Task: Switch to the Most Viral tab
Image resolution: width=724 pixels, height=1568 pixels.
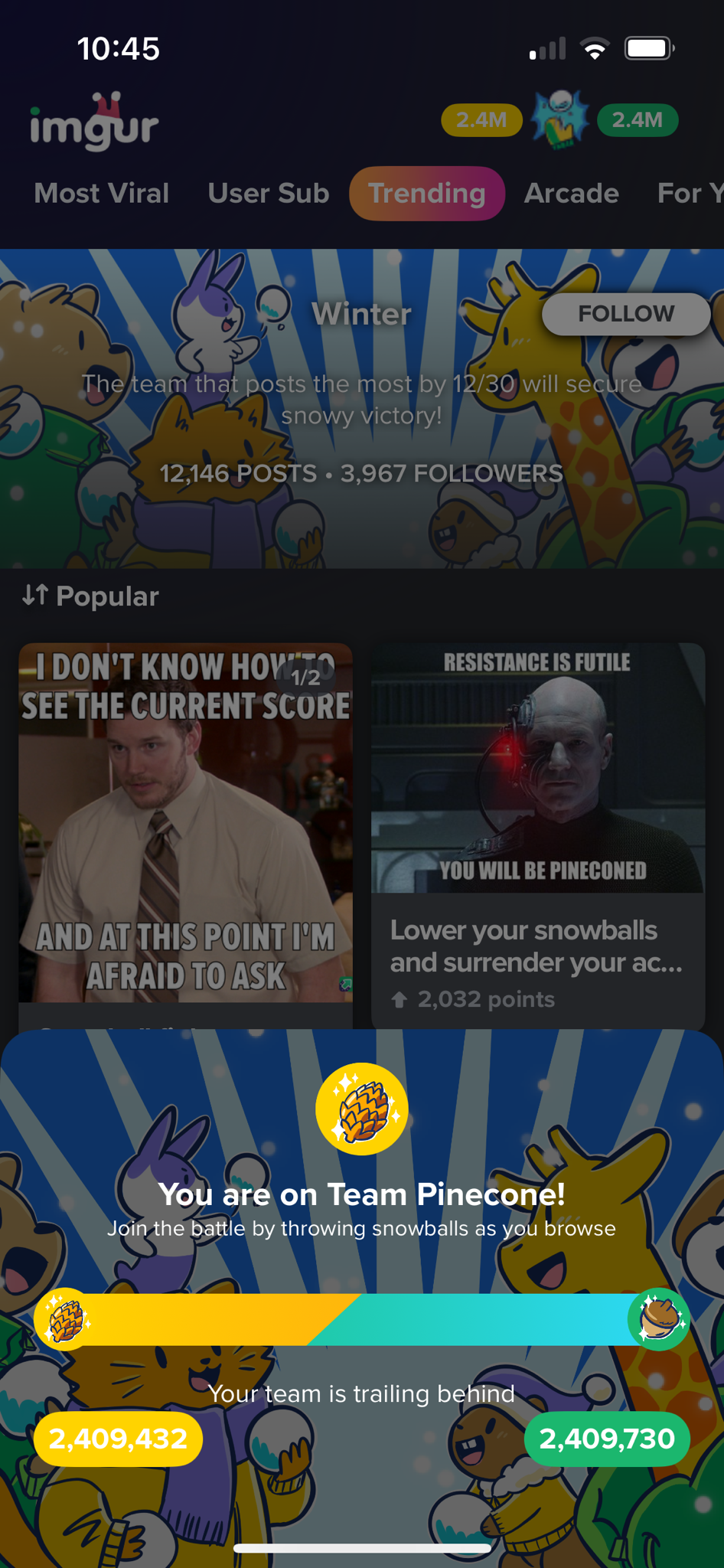Action: [x=102, y=194]
